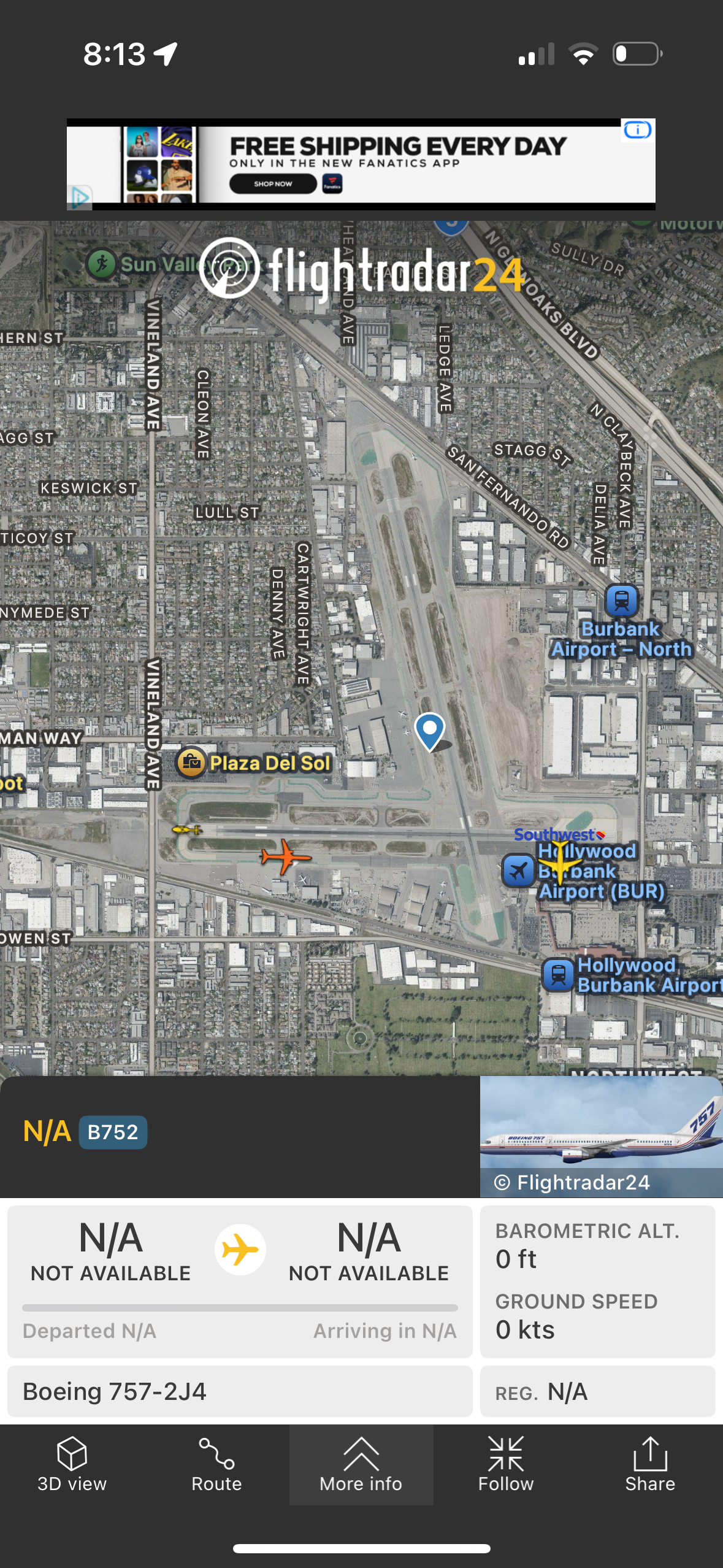
Task: Open Burbank Airport – North station marker
Action: (x=621, y=601)
